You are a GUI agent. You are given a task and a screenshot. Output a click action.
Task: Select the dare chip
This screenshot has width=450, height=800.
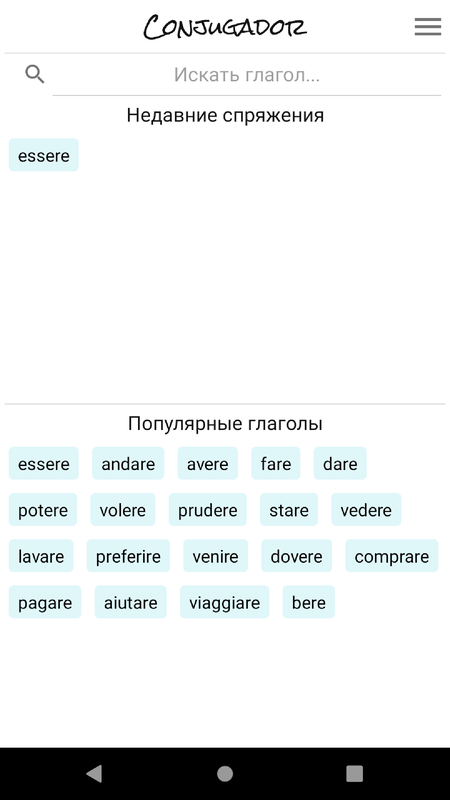(x=340, y=463)
